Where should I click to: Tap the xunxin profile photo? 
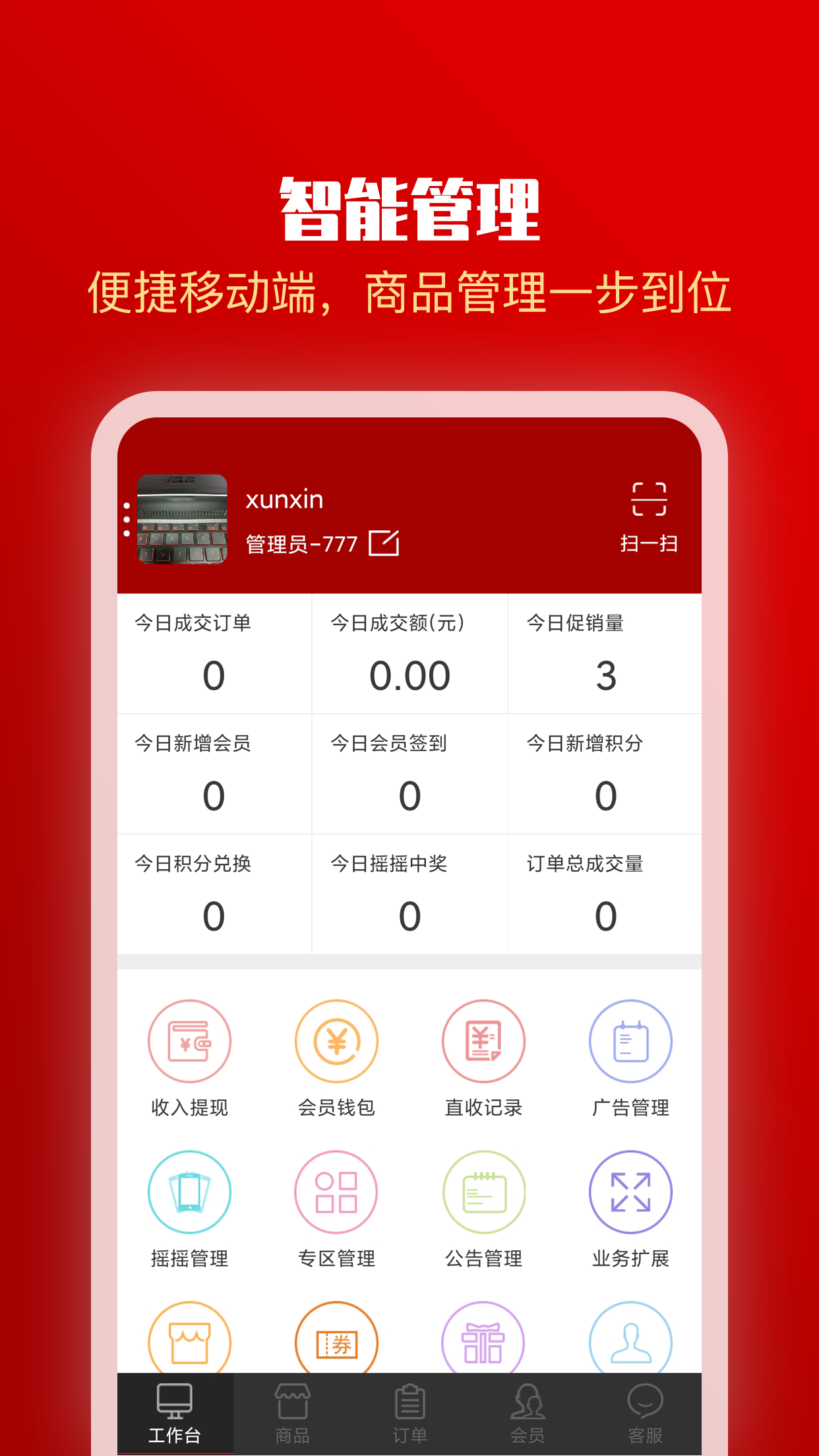point(183,519)
